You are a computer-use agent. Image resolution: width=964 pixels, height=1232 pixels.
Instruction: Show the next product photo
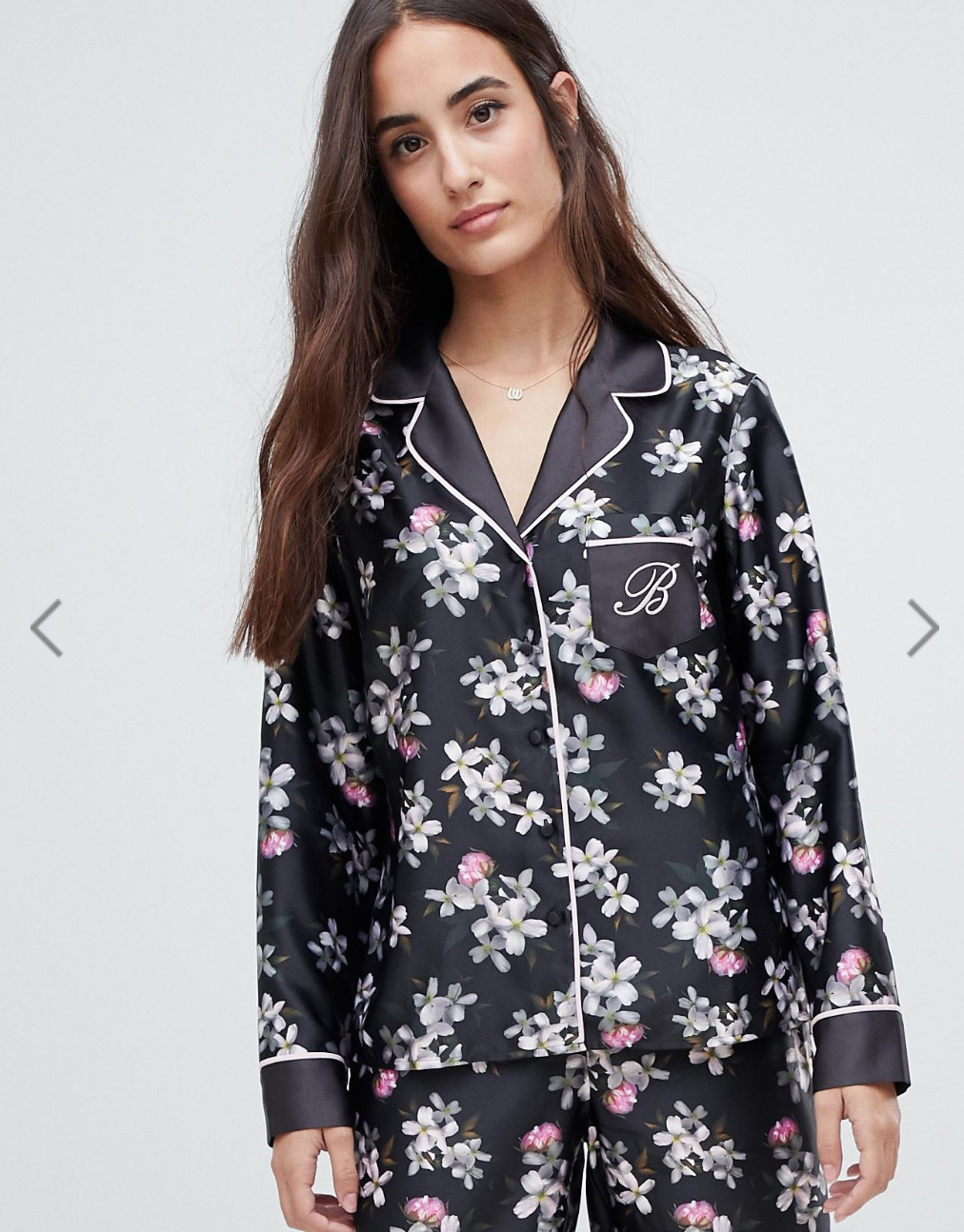pos(921,628)
